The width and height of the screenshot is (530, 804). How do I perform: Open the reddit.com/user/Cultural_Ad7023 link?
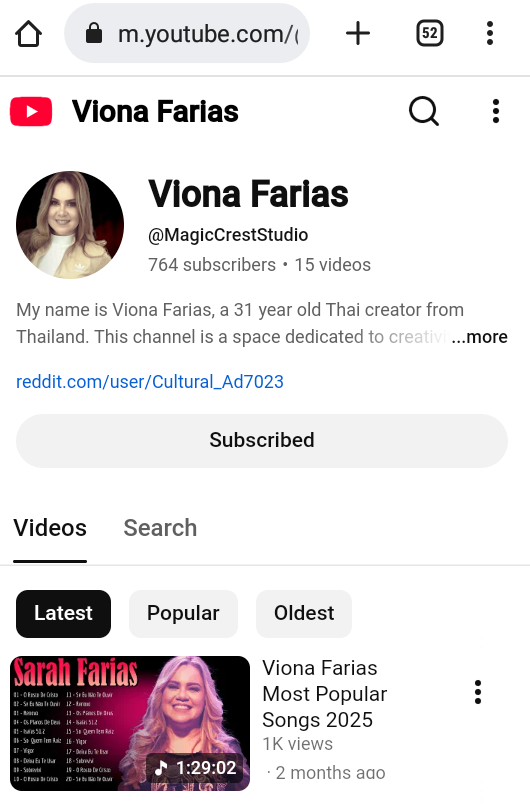[150, 381]
